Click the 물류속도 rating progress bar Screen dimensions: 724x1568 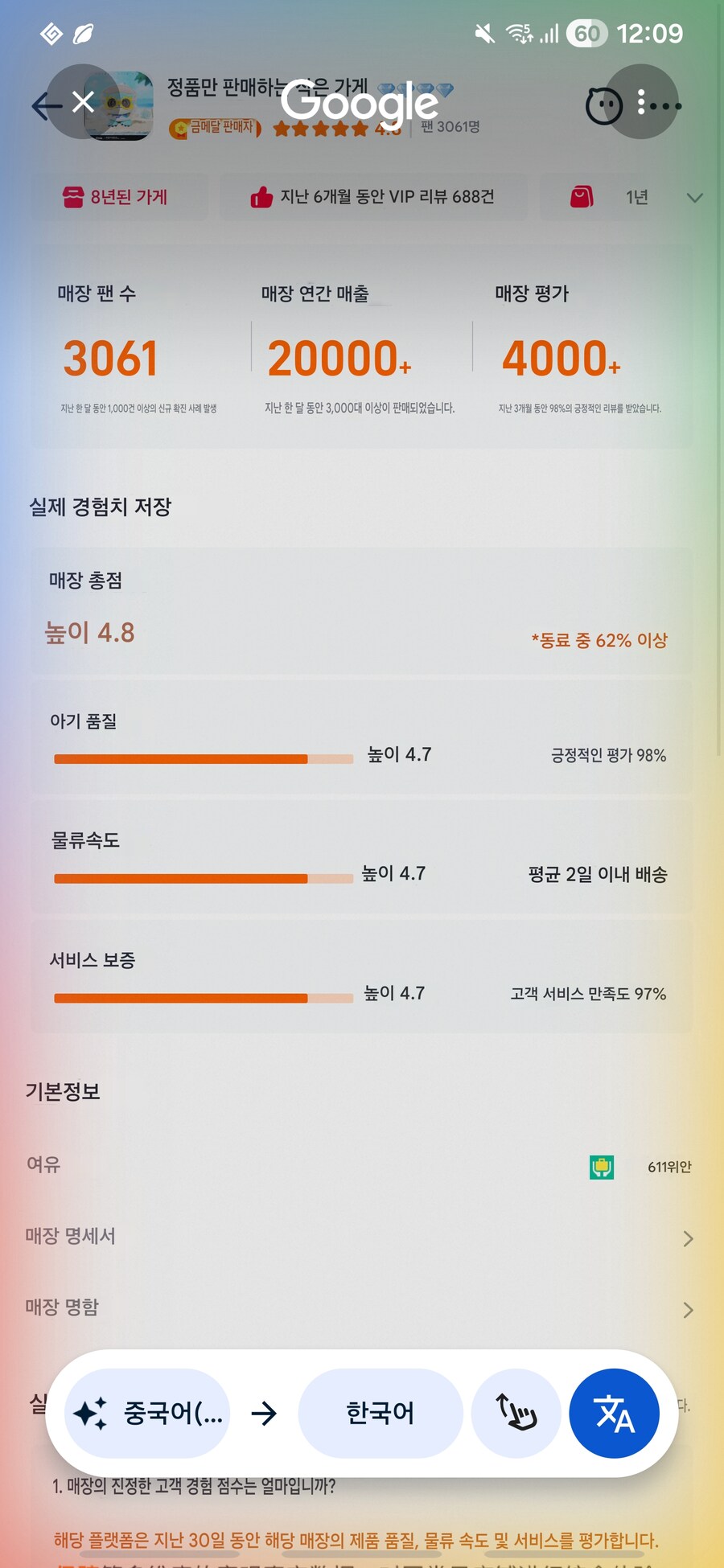(x=201, y=878)
